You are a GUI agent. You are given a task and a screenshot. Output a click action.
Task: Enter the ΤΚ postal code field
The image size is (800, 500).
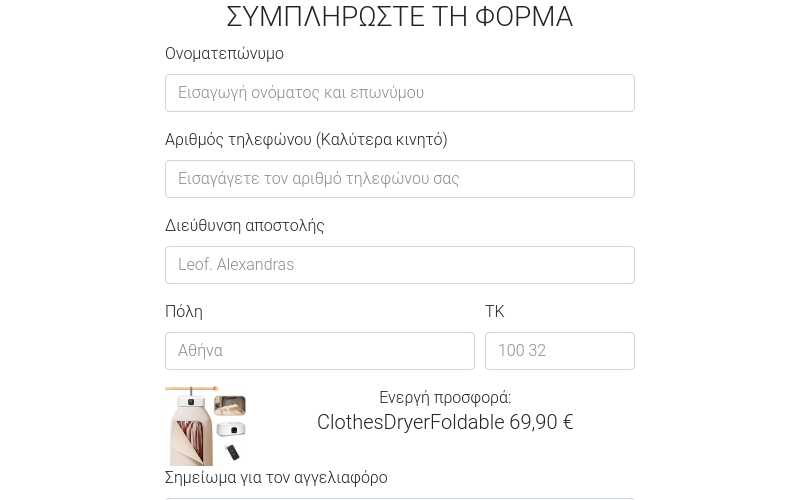(x=559, y=351)
